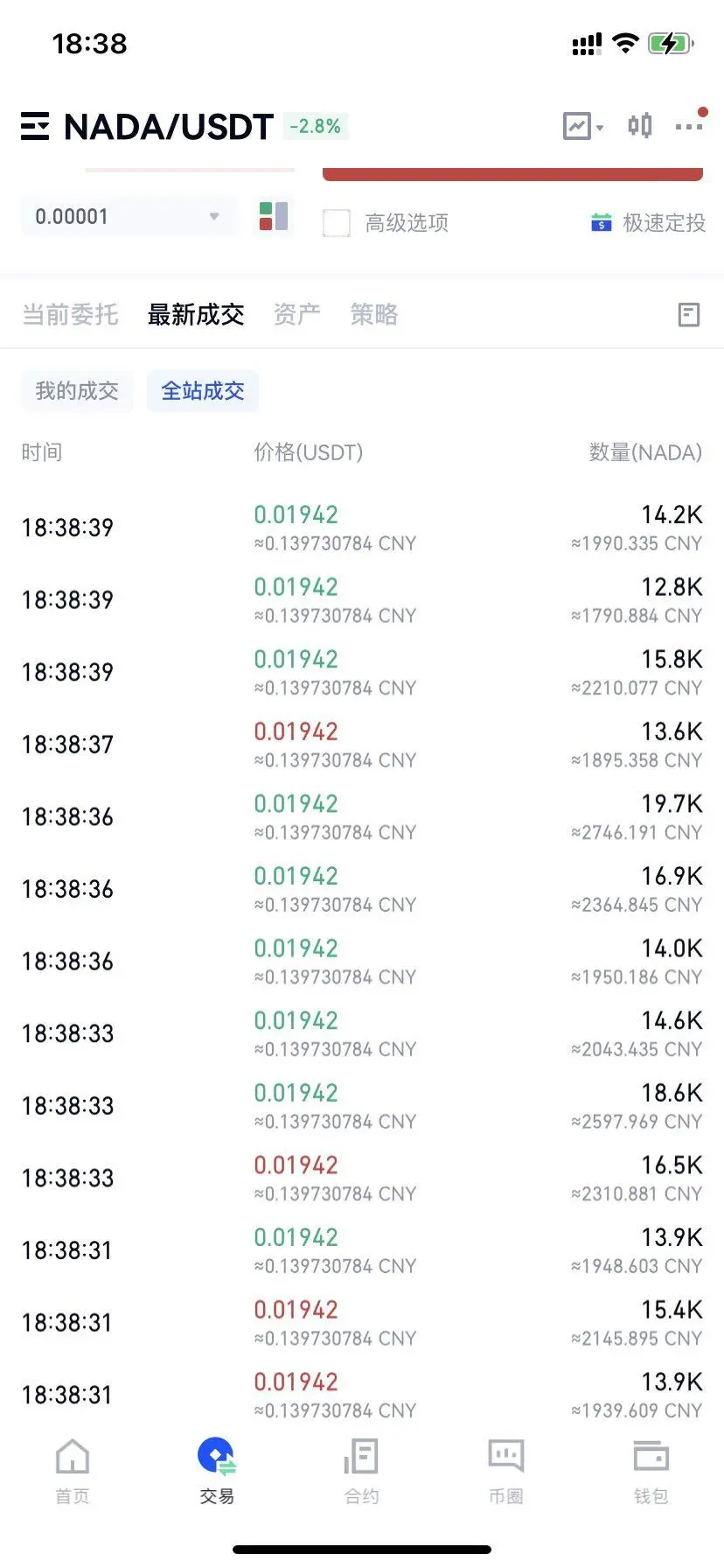Open the three-dot overflow menu
The image size is (724, 1568).
point(689,127)
